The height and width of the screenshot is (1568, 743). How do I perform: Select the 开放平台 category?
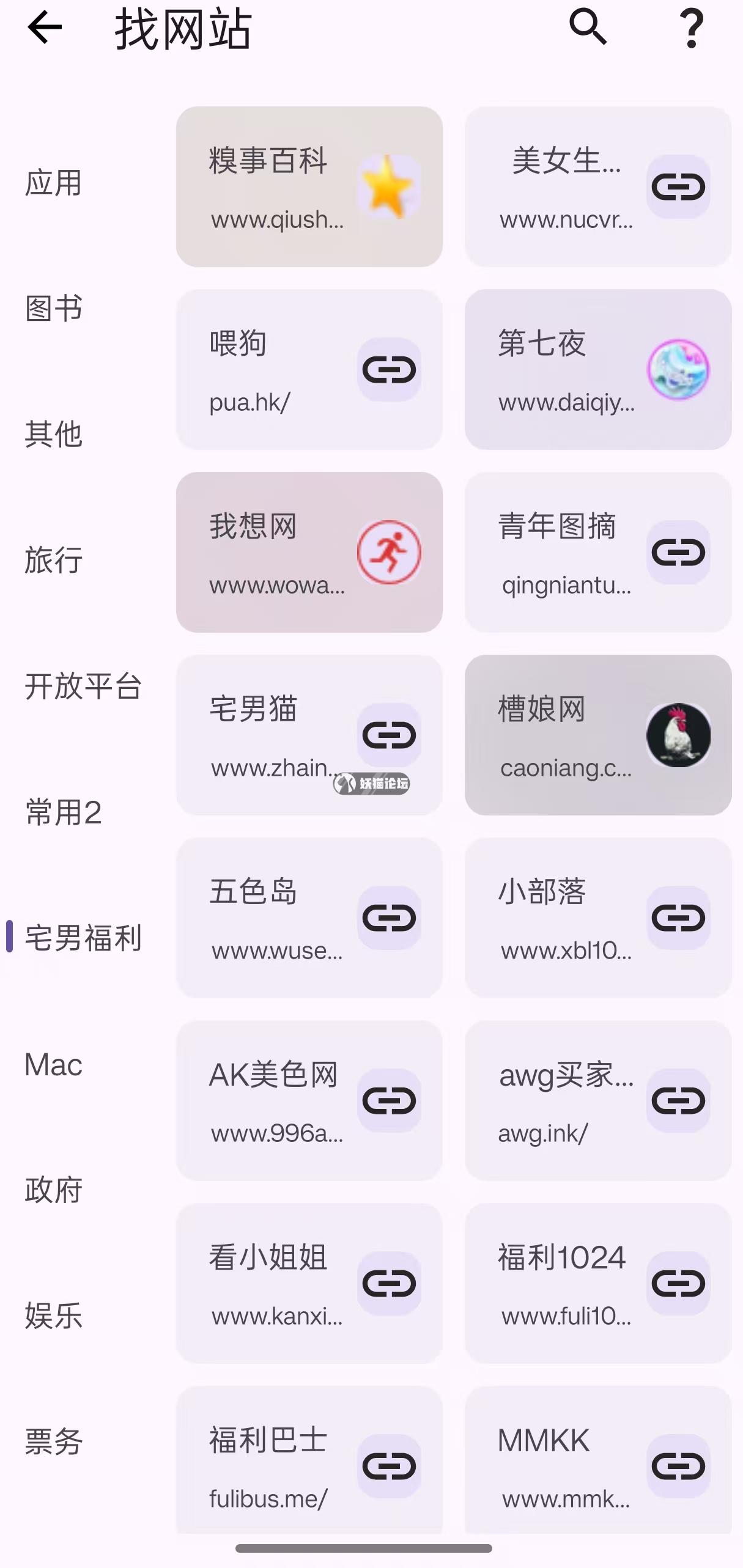83,686
